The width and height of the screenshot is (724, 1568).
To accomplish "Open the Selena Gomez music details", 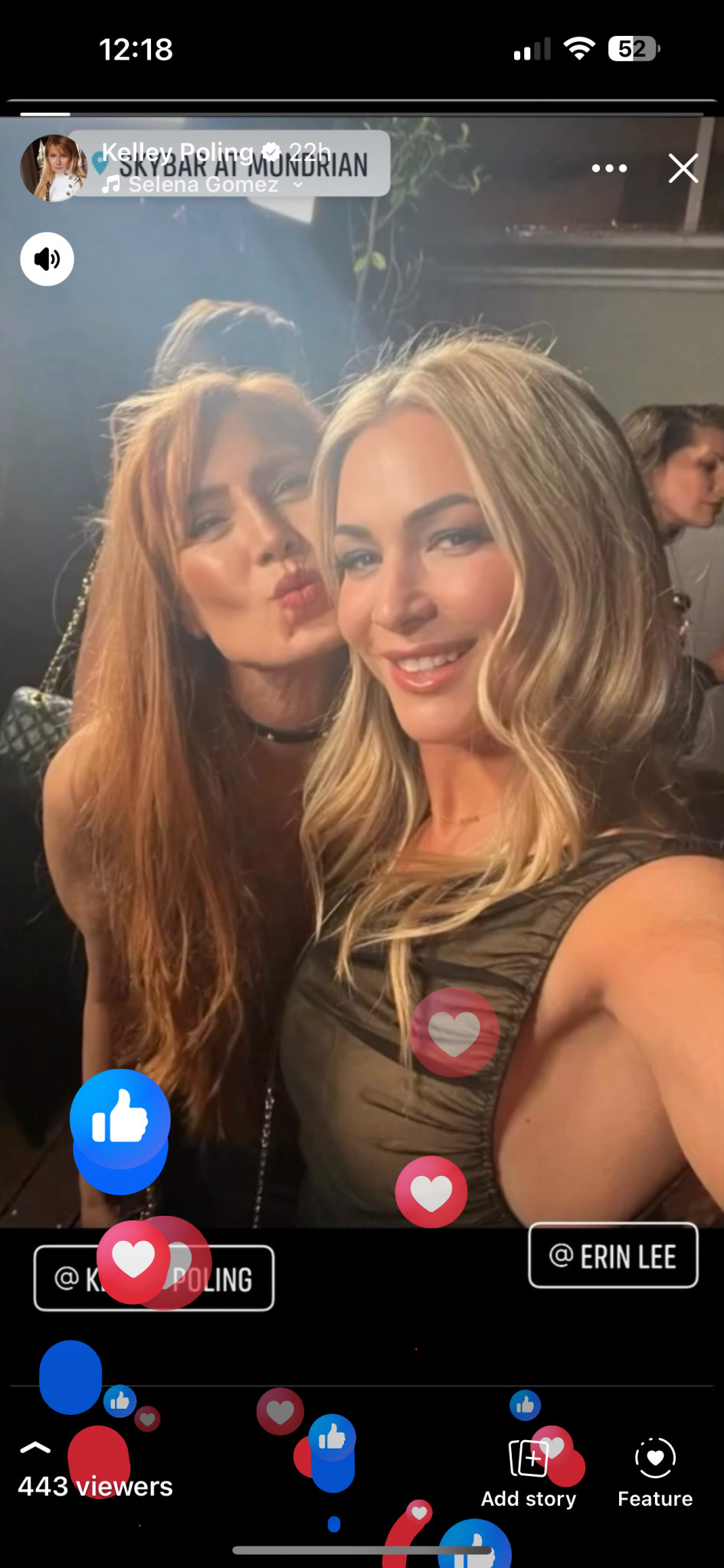I will [203, 185].
